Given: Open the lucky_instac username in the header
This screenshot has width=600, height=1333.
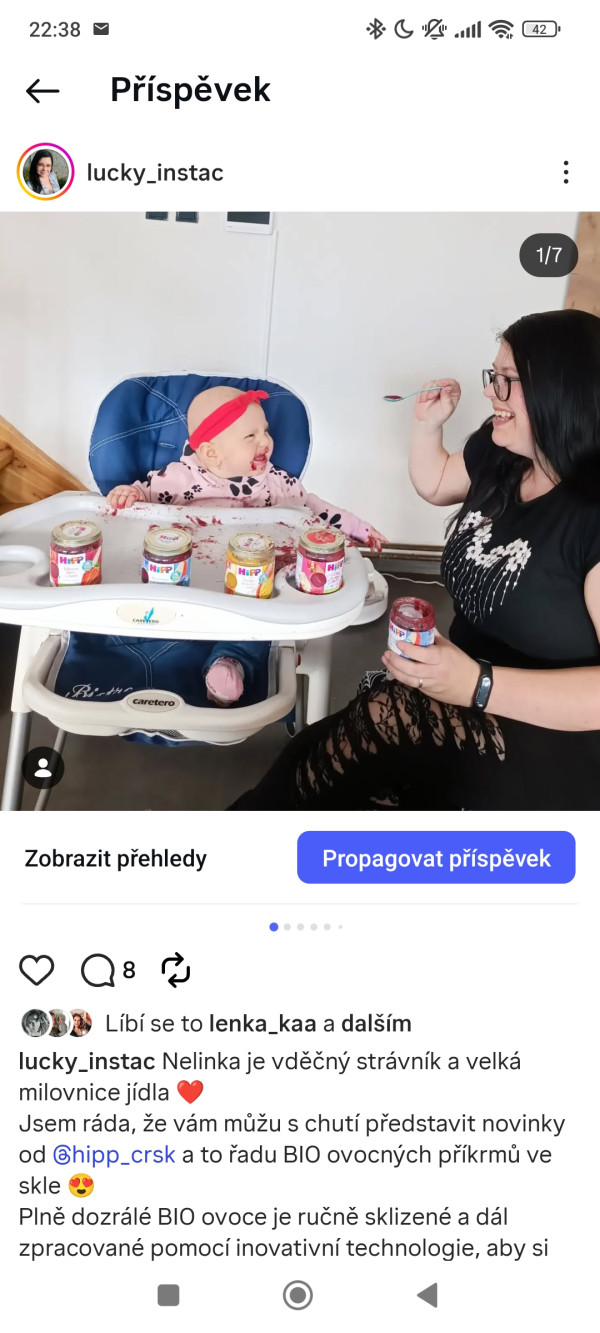Looking at the screenshot, I should (x=155, y=173).
